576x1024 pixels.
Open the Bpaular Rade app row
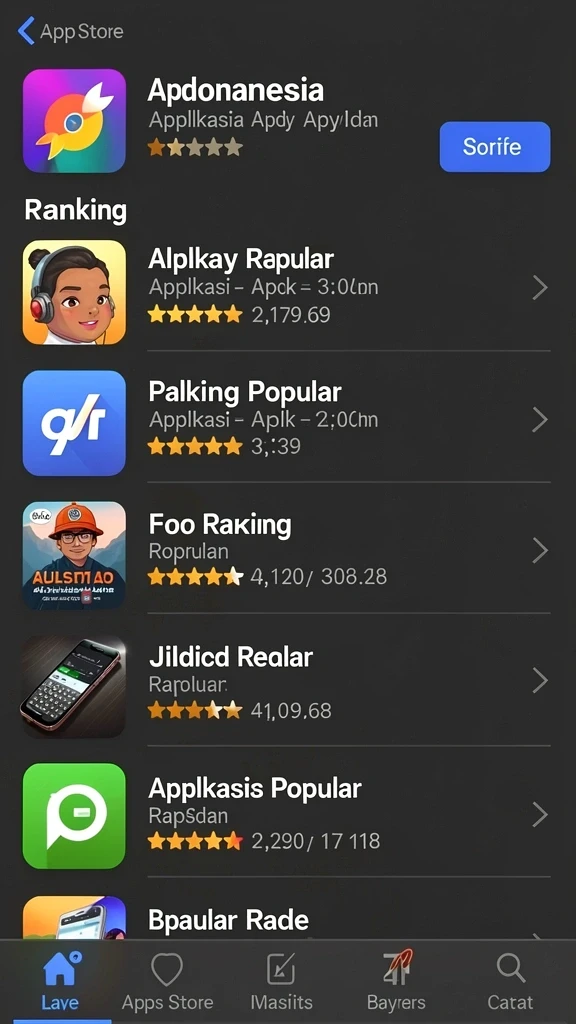[x=287, y=914]
